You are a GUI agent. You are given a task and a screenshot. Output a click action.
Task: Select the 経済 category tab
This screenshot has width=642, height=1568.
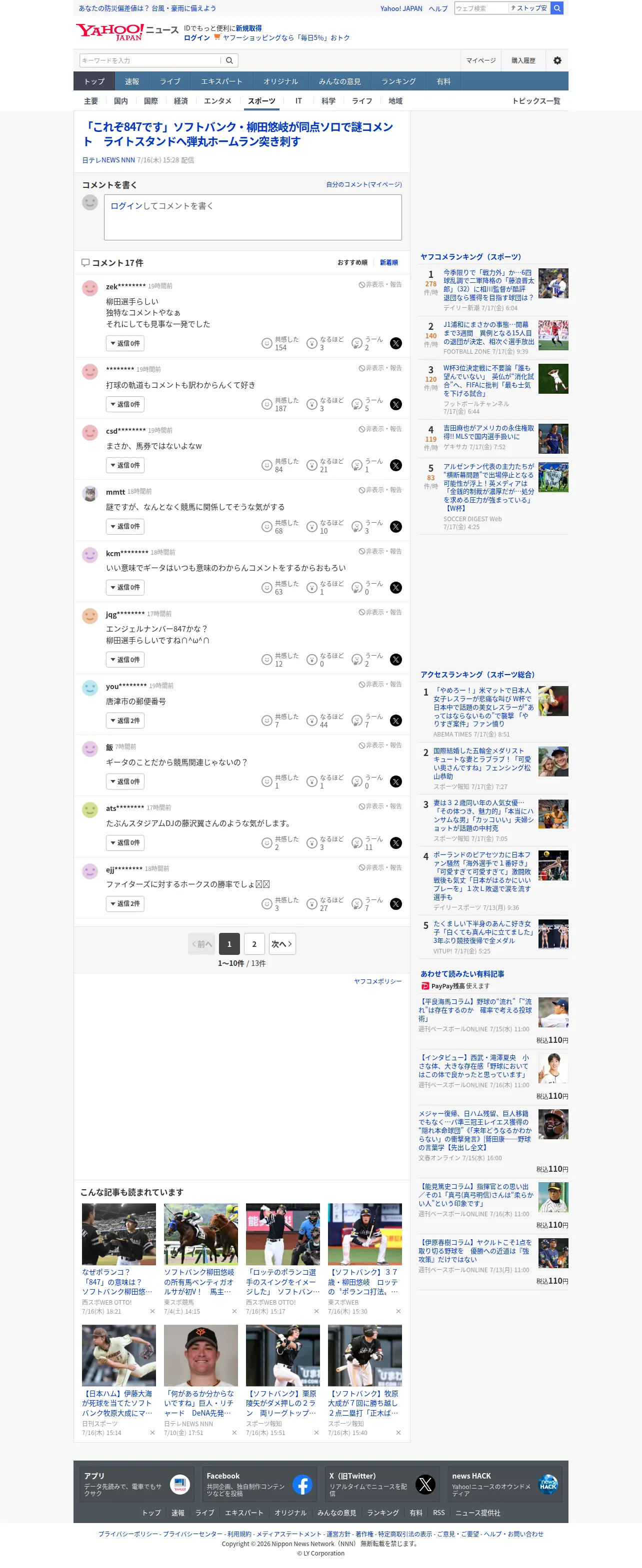pyautogui.click(x=180, y=101)
